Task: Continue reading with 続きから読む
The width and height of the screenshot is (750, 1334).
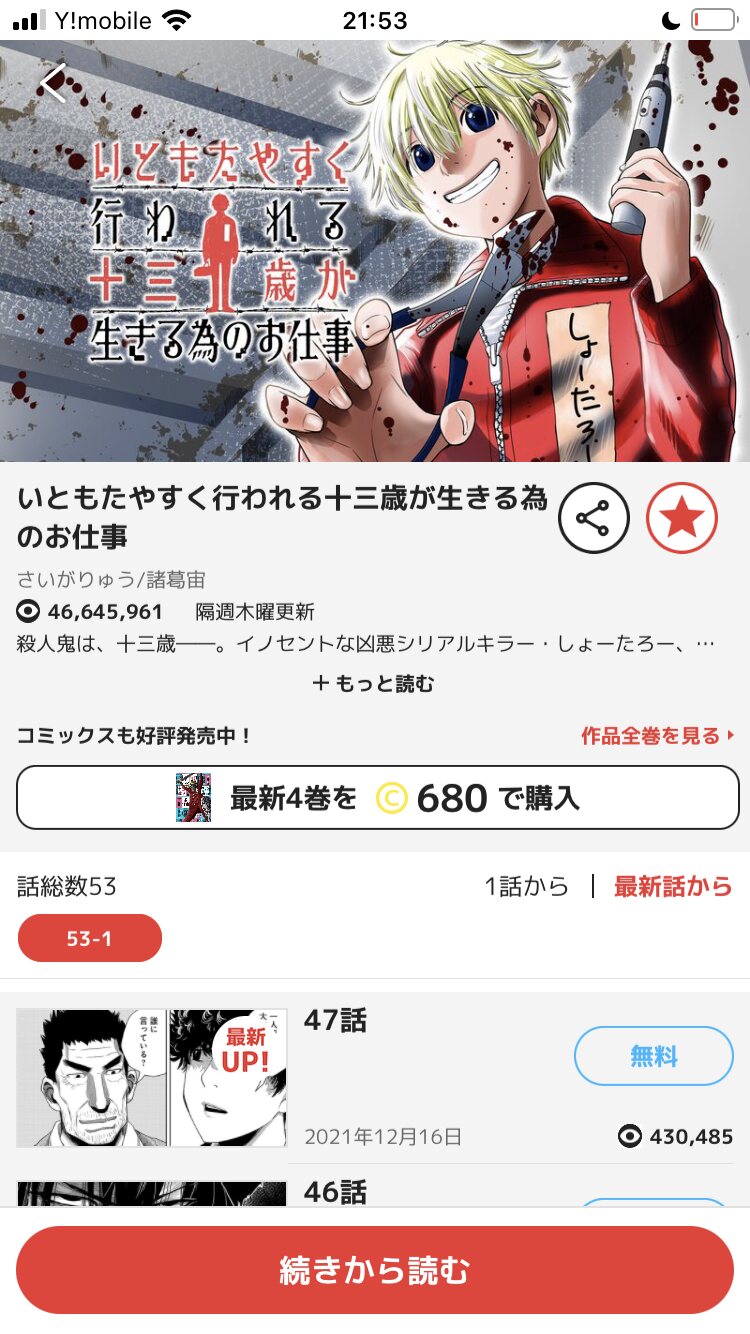Action: tap(375, 1270)
